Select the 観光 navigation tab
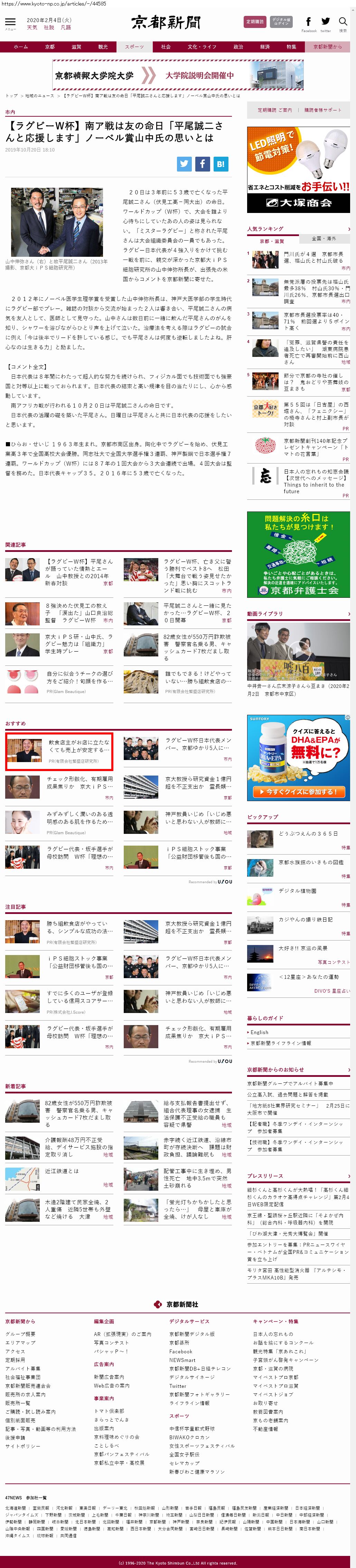The height and width of the screenshot is (1568, 356). click(x=103, y=47)
